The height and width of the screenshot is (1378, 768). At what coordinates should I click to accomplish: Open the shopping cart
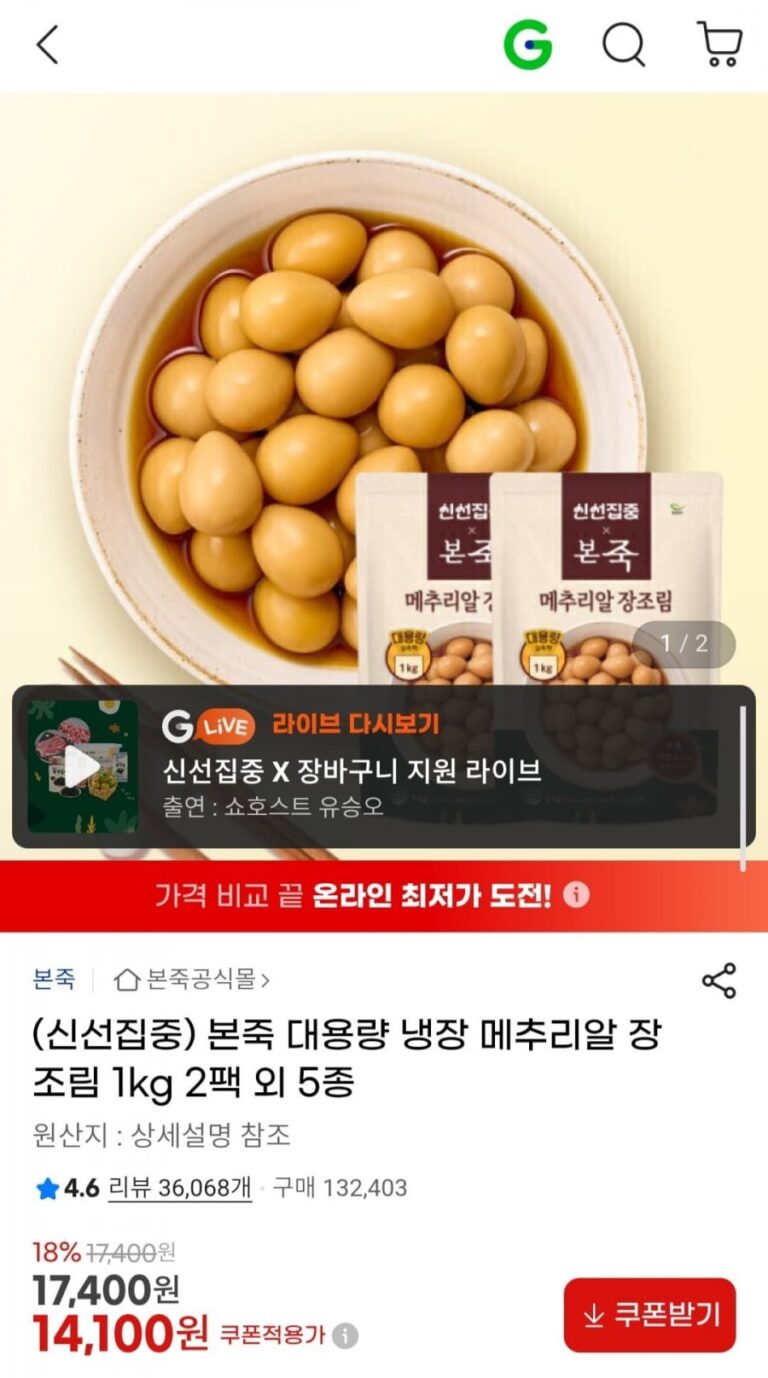tap(719, 45)
